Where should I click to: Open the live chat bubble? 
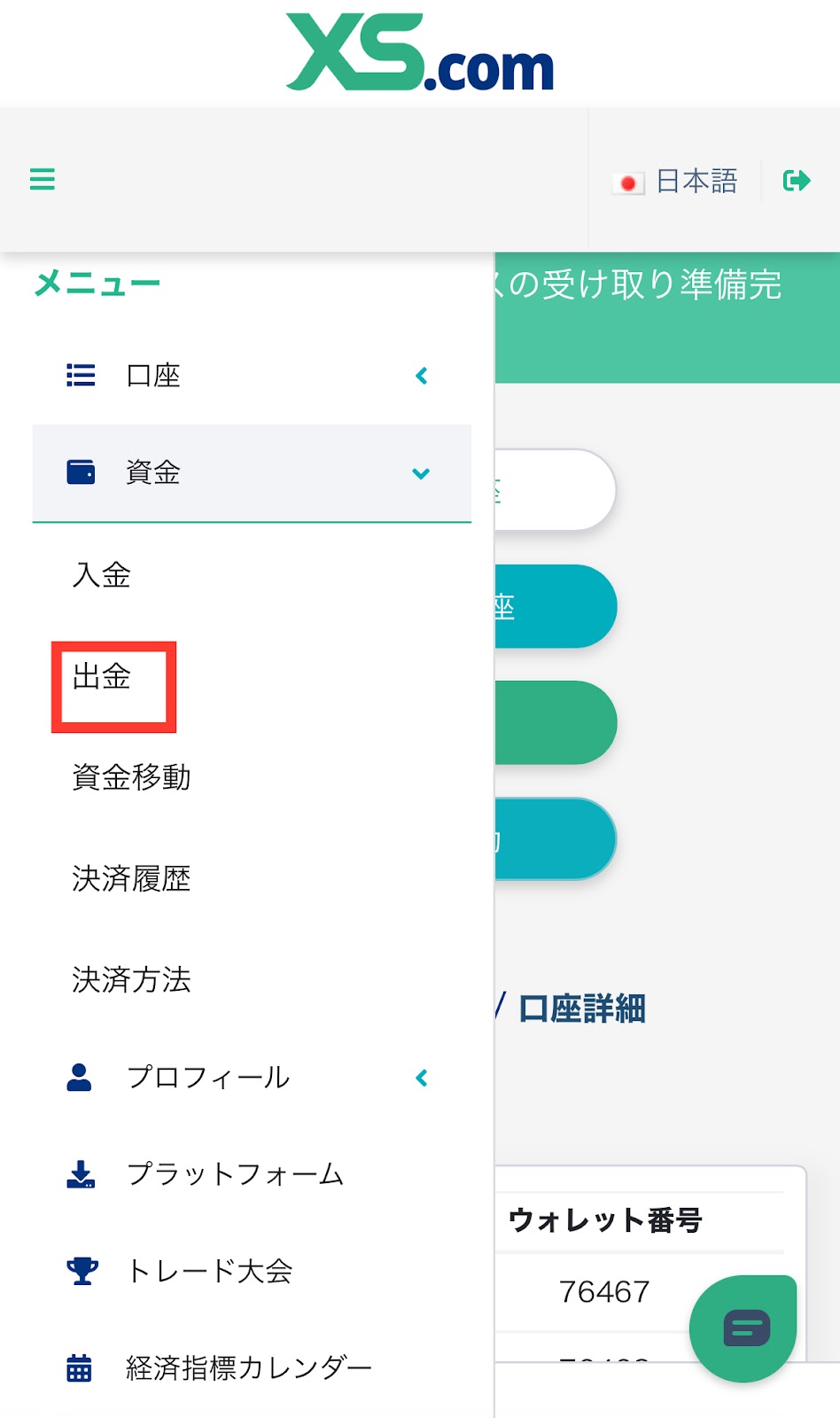pyautogui.click(x=743, y=1328)
